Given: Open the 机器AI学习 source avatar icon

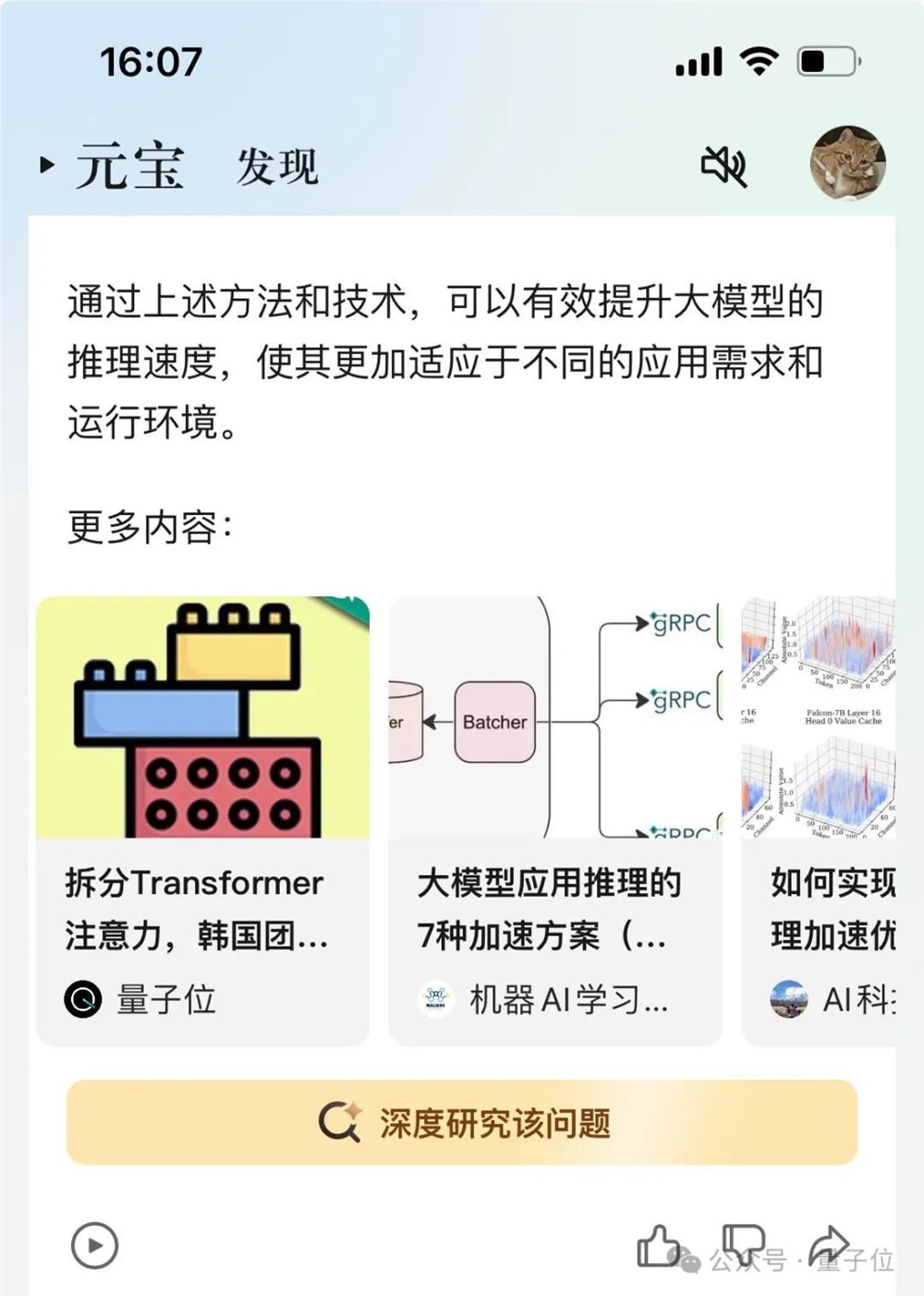Looking at the screenshot, I should (x=434, y=999).
